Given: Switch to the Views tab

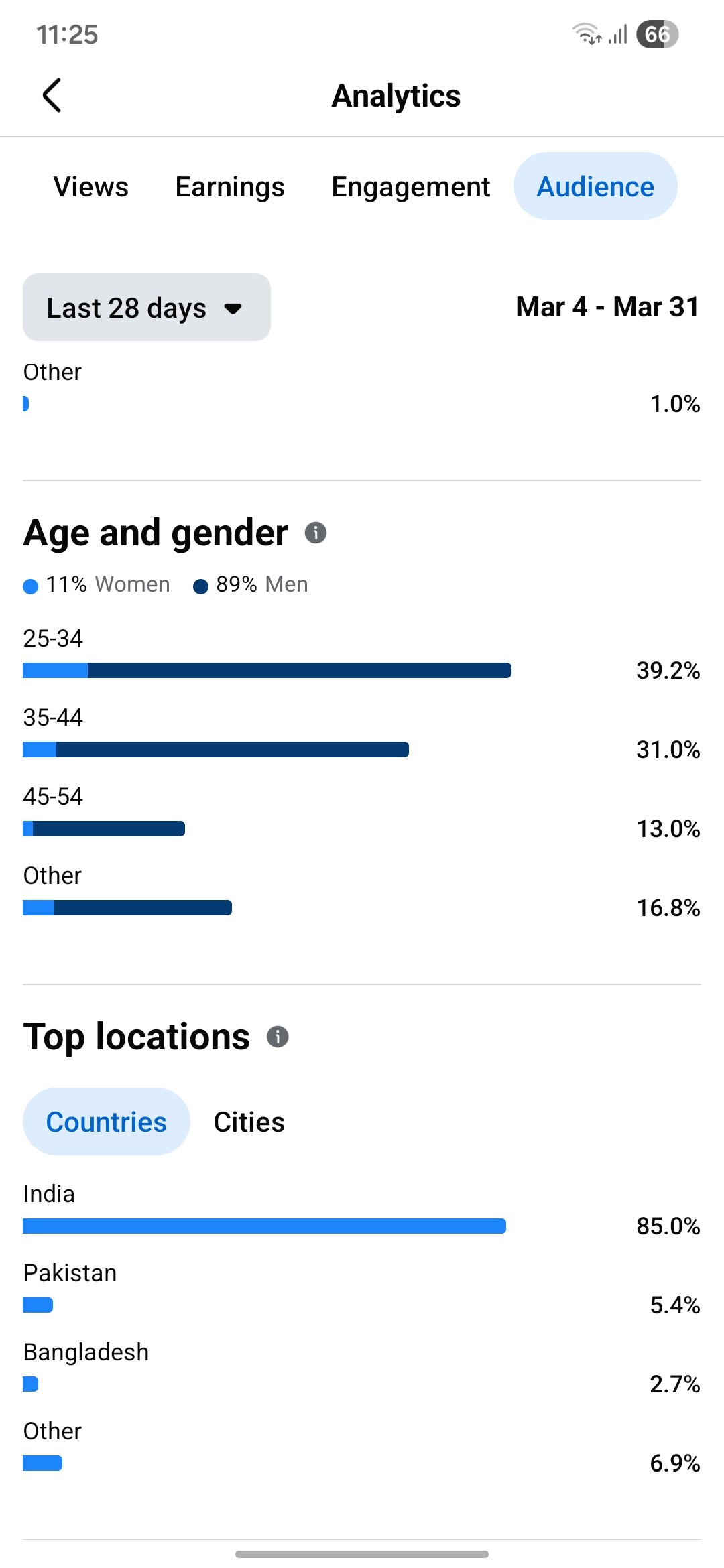Looking at the screenshot, I should click(90, 187).
